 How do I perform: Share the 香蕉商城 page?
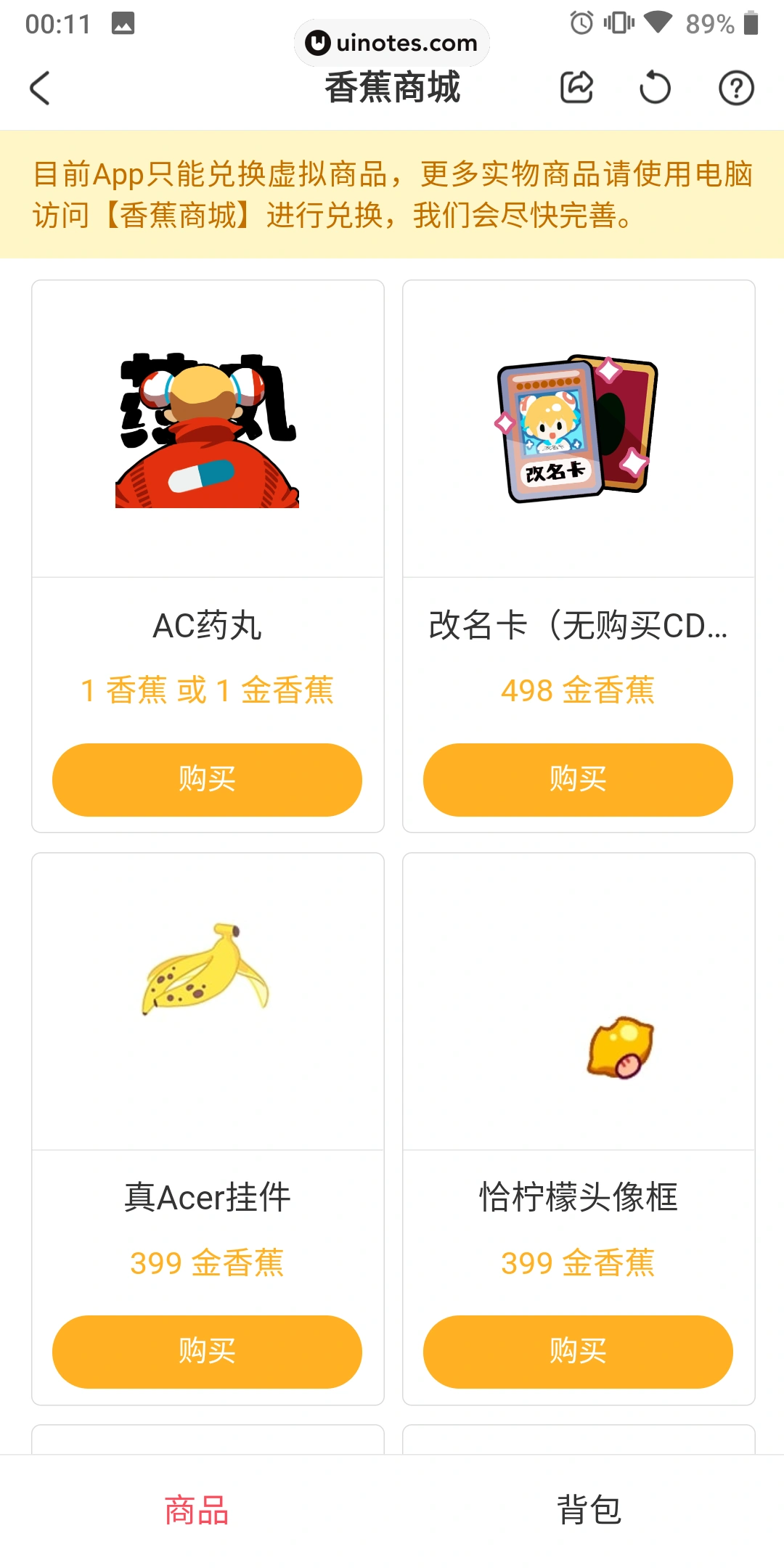tap(577, 89)
